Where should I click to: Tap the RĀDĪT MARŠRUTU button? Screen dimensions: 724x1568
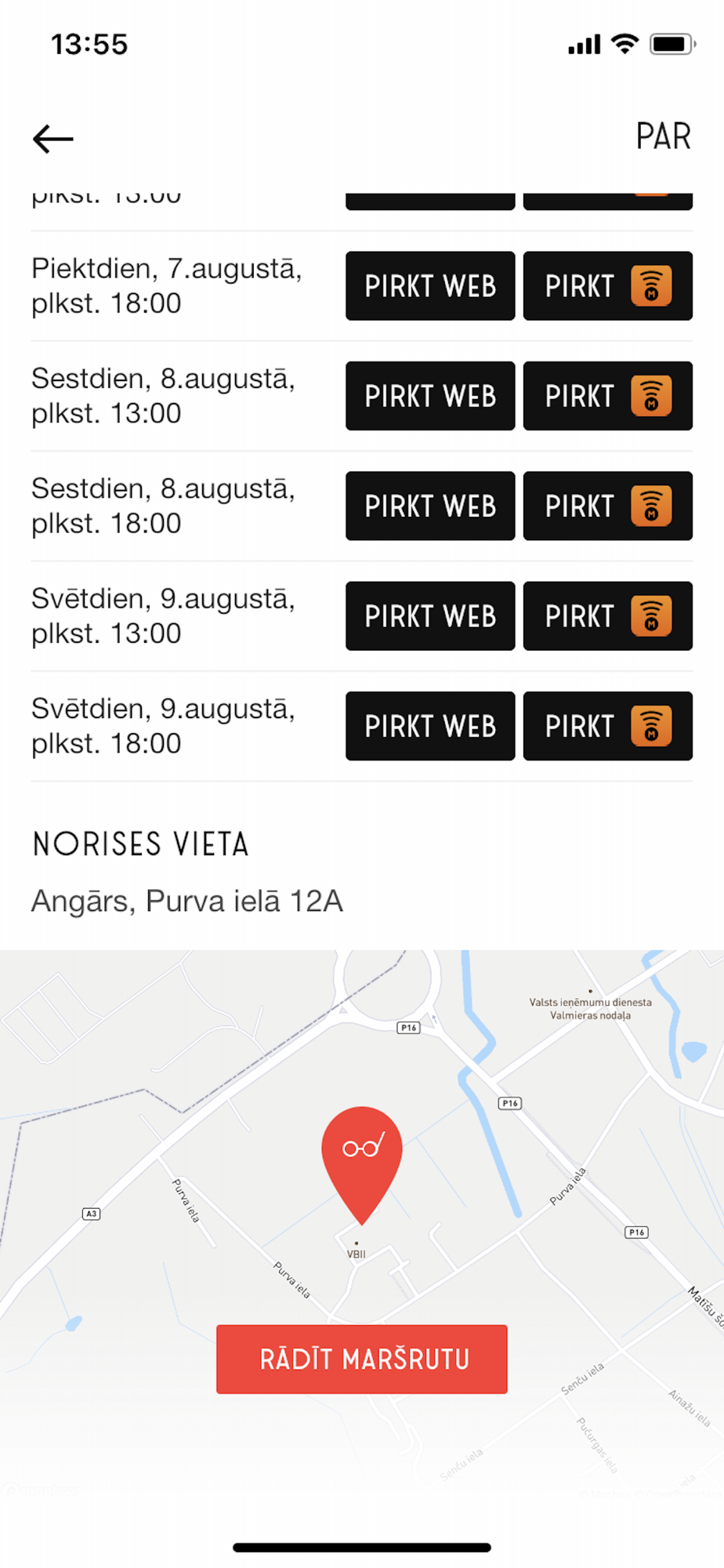[362, 1359]
